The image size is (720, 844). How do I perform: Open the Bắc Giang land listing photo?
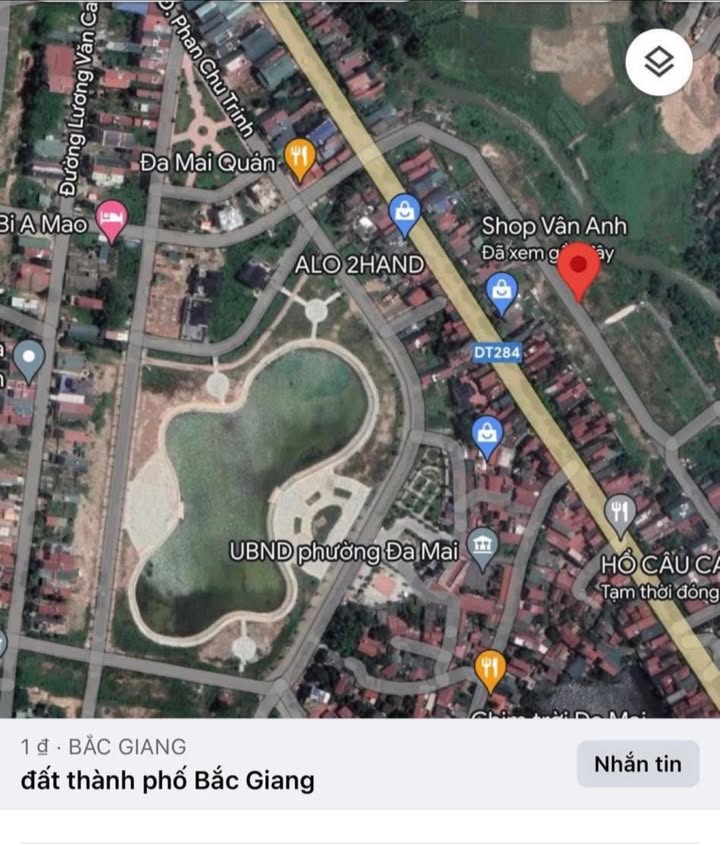click(x=360, y=360)
